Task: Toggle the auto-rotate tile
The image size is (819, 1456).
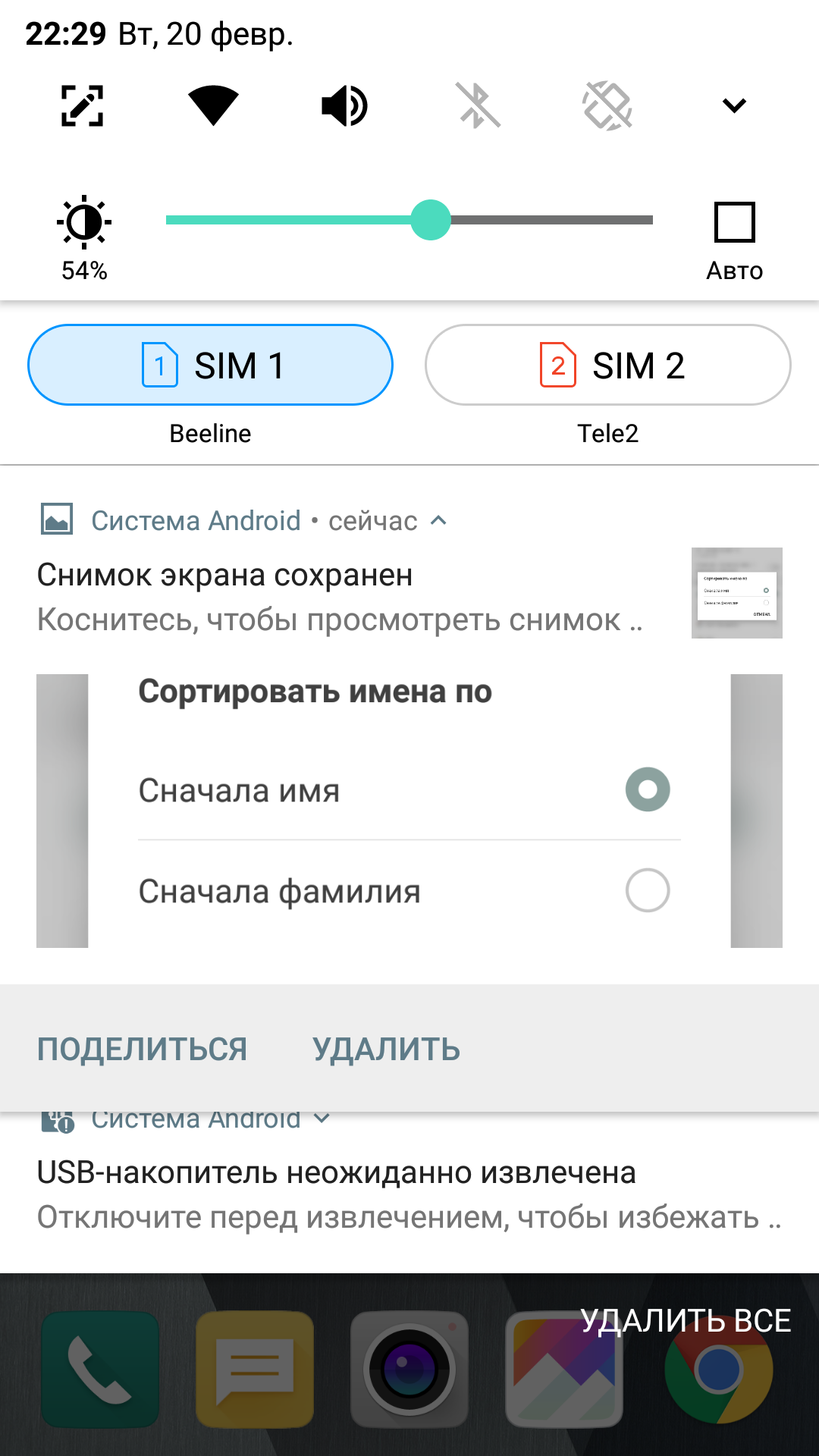Action: pos(607,105)
